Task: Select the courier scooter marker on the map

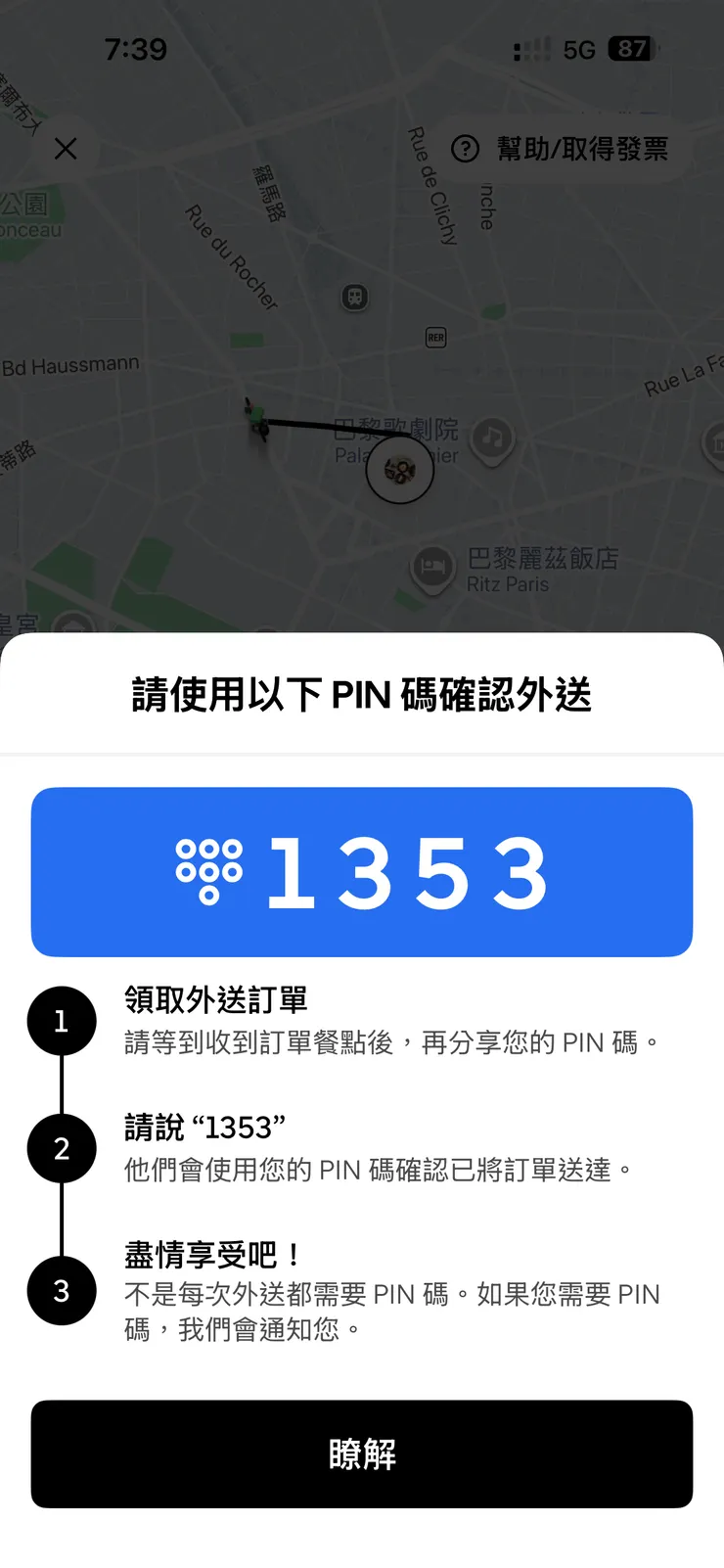Action: (x=399, y=470)
